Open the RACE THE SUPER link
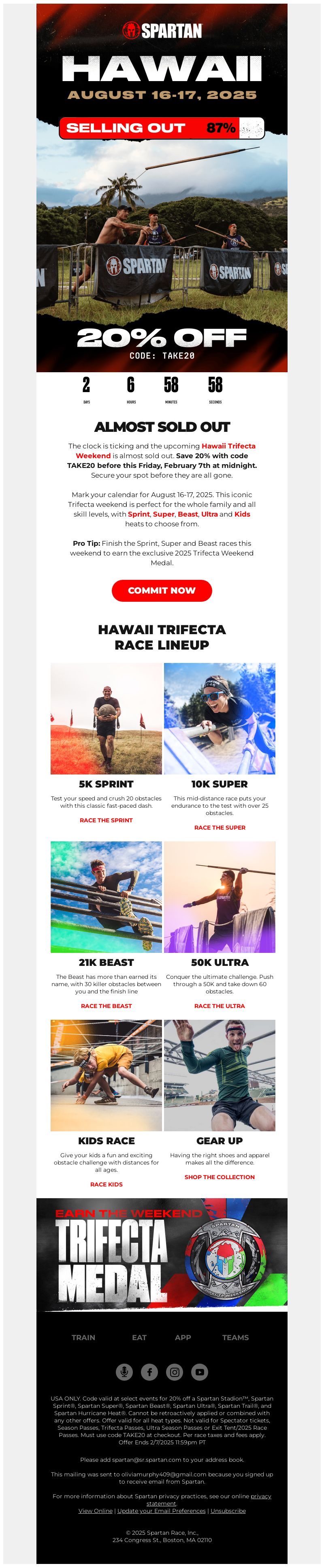 220,827
